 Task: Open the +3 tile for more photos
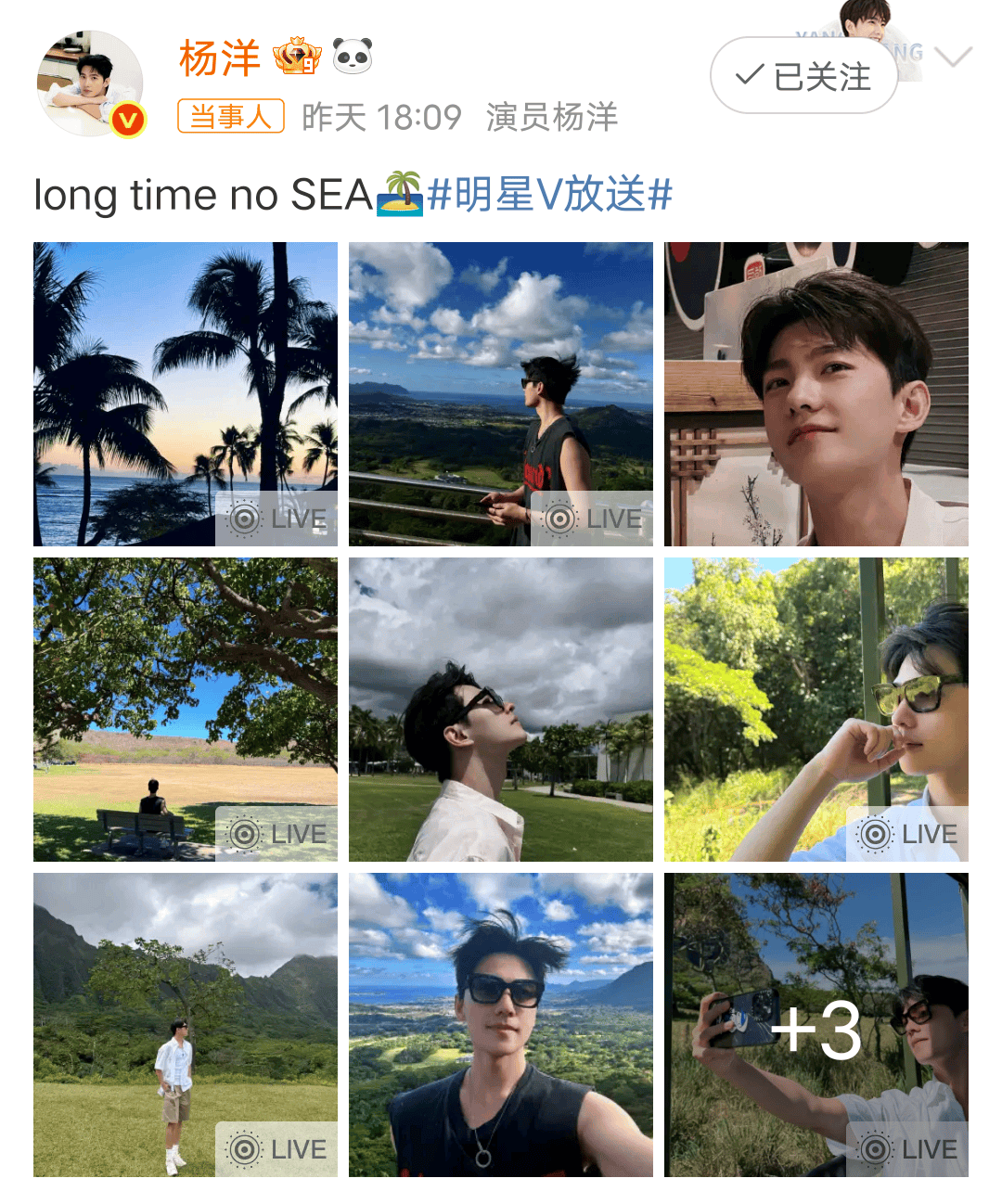point(816,1025)
